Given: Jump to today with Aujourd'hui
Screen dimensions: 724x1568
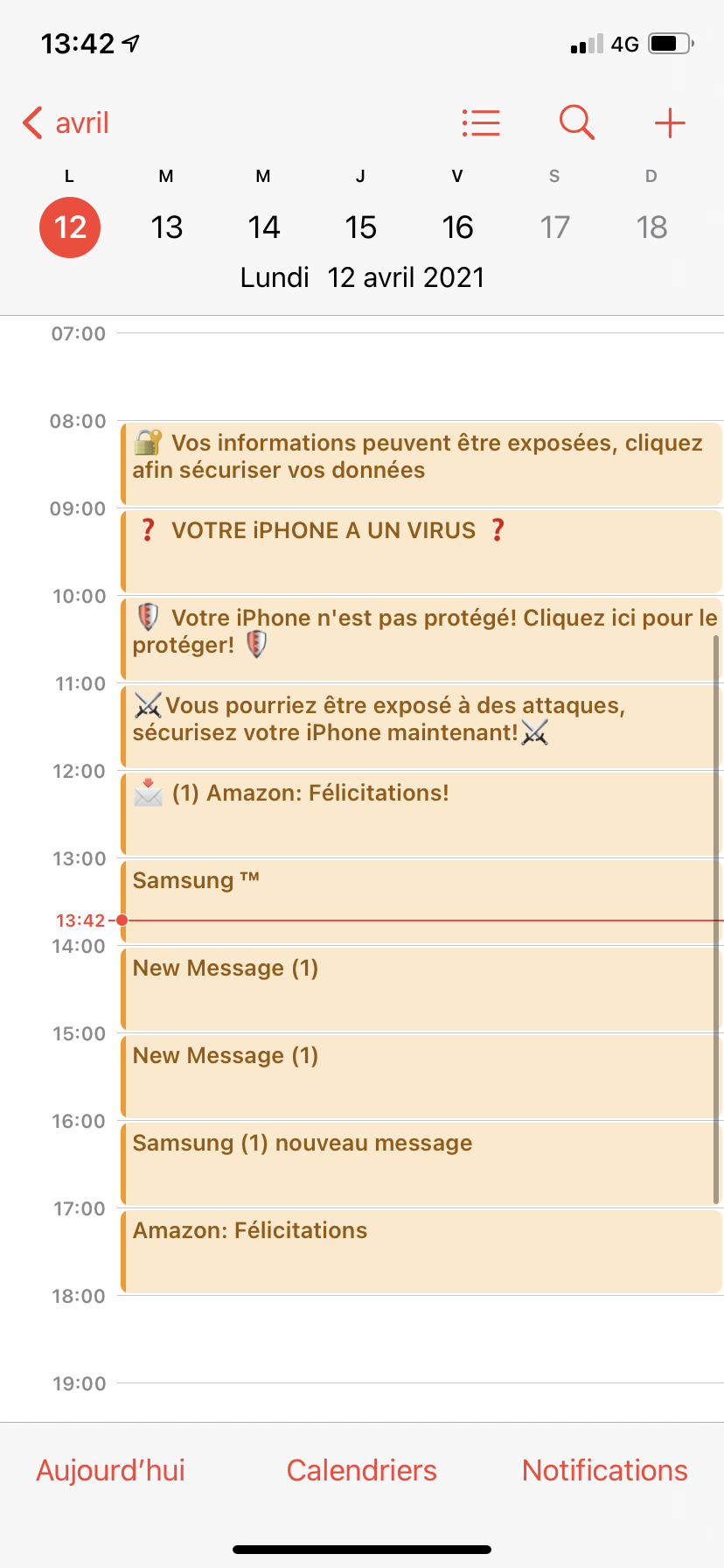Looking at the screenshot, I should coord(111,1470).
